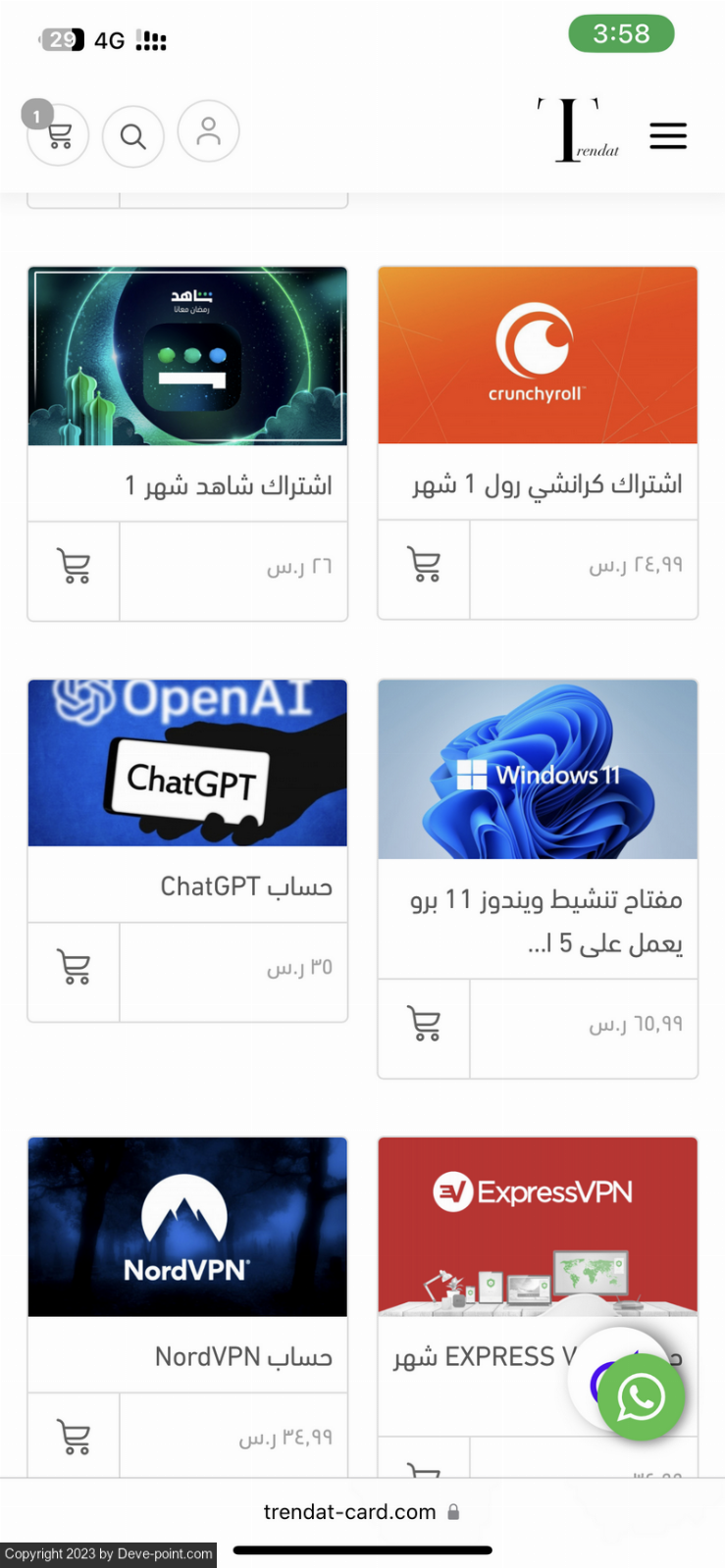Add ChatGPT account to cart
The height and width of the screenshot is (1568, 725).
(x=75, y=968)
